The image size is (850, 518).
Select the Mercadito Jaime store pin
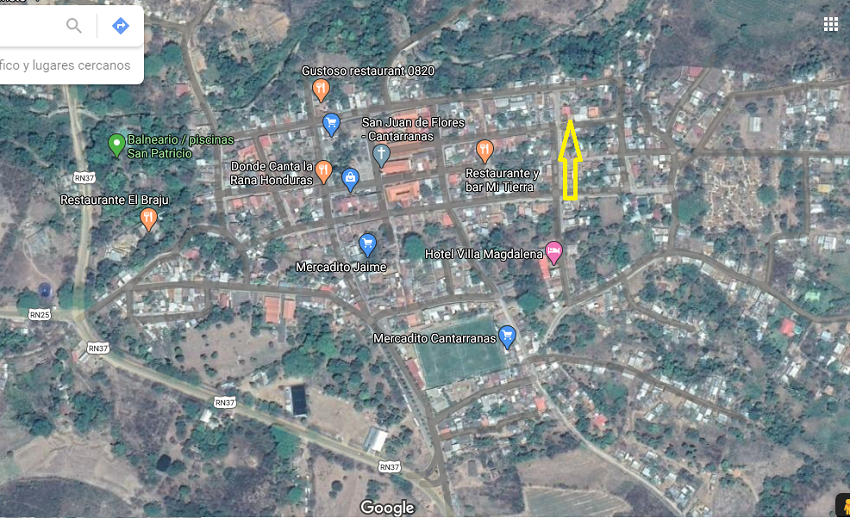click(367, 244)
